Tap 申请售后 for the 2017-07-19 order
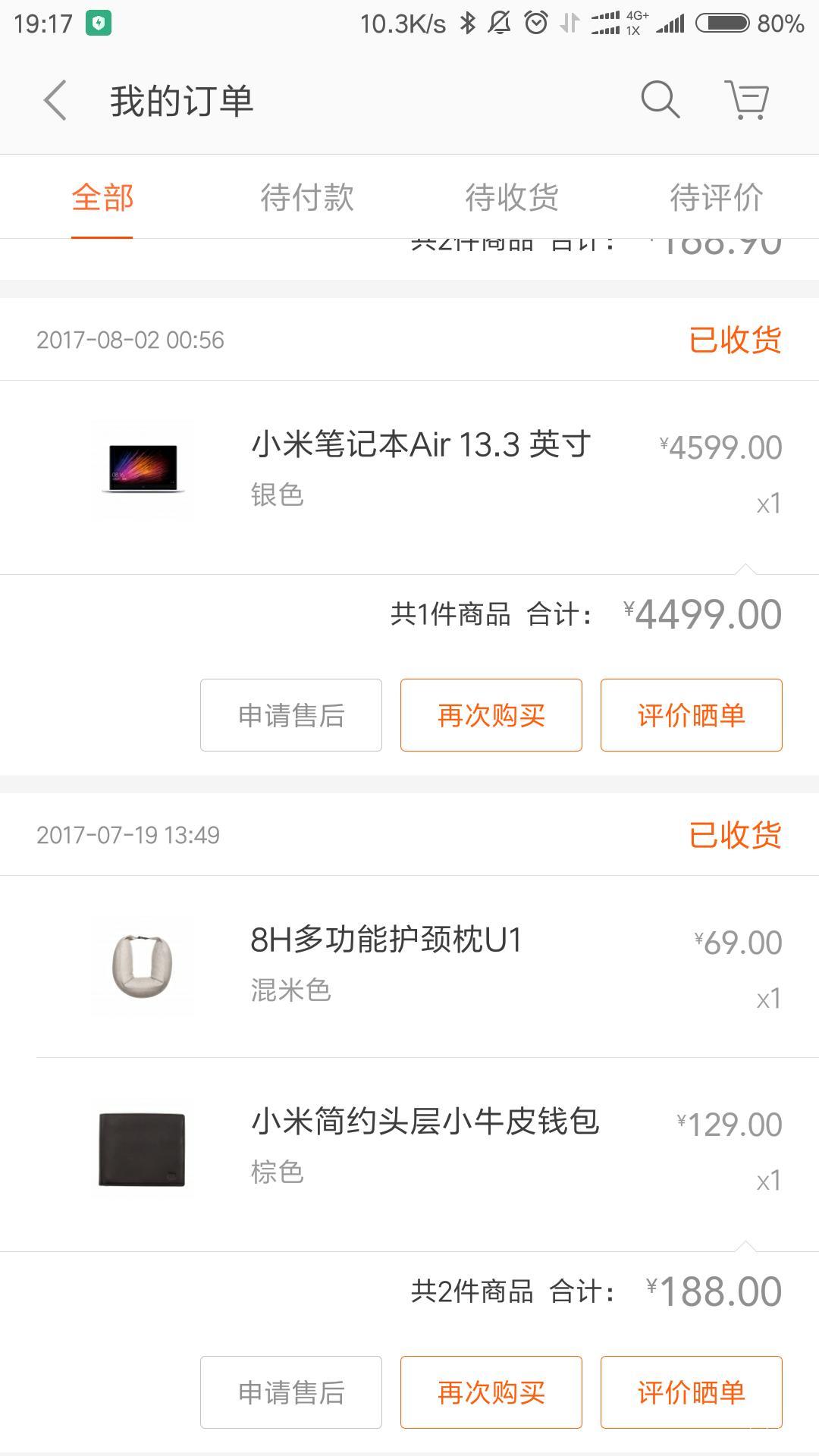 coord(290,1392)
